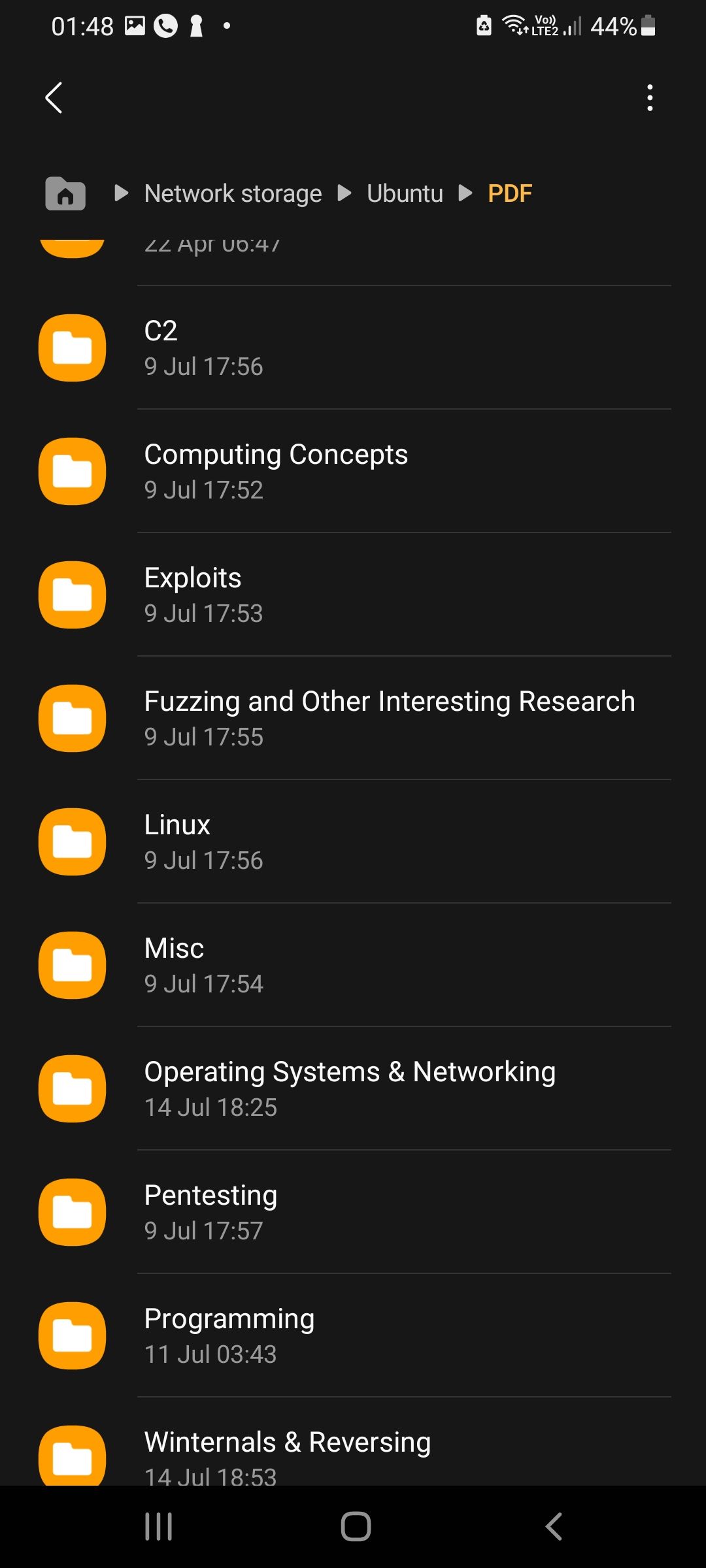Open the Programming folder icon
The height and width of the screenshot is (1568, 706).
(x=72, y=1335)
